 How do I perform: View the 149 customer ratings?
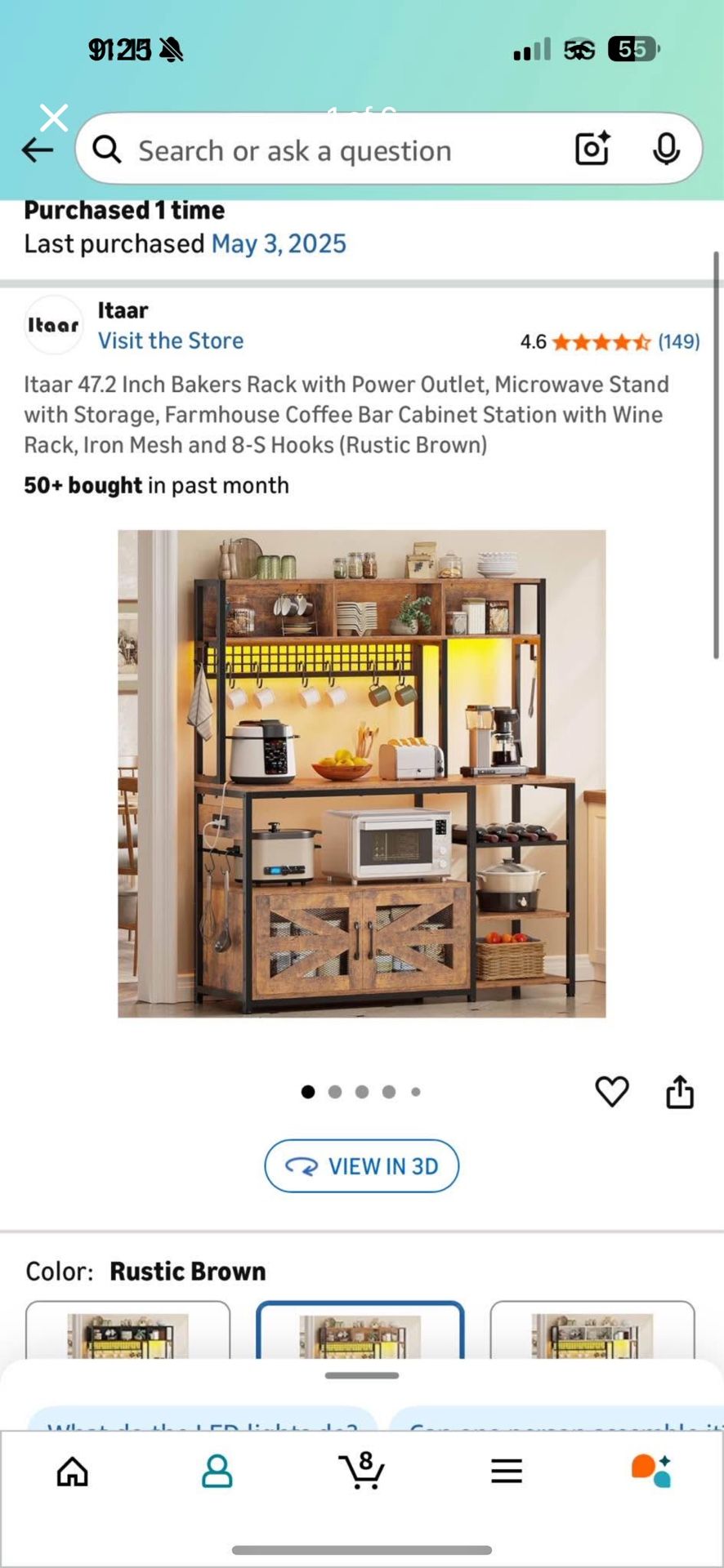(x=680, y=342)
